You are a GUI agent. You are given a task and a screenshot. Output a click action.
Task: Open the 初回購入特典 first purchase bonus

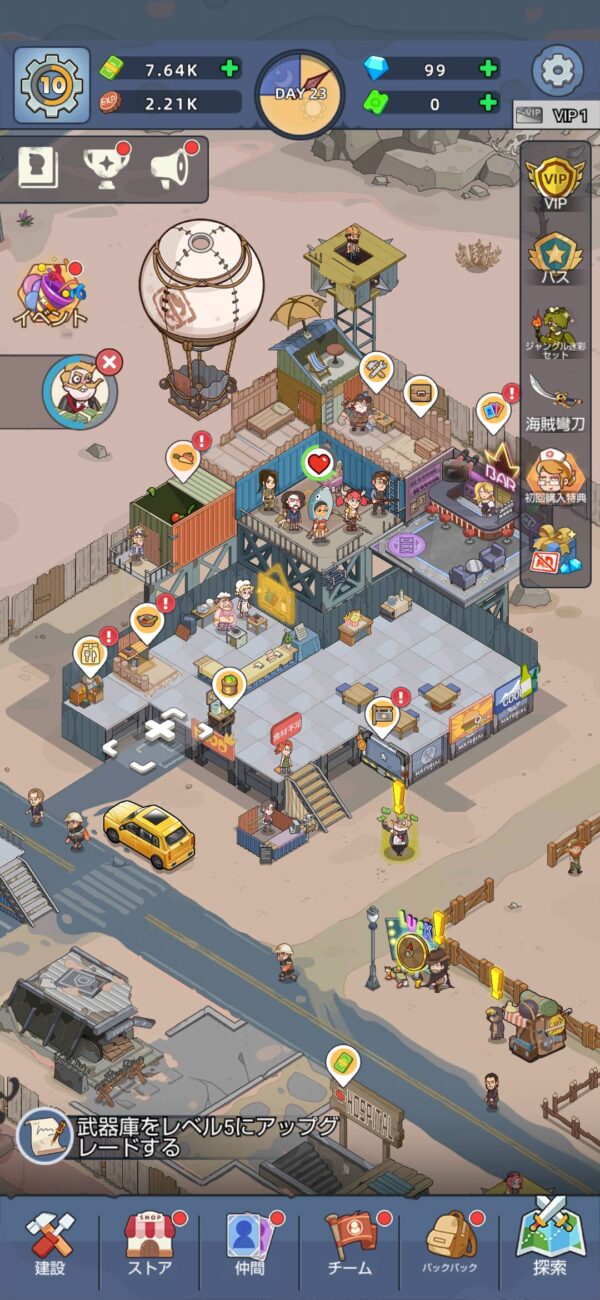pos(555,475)
